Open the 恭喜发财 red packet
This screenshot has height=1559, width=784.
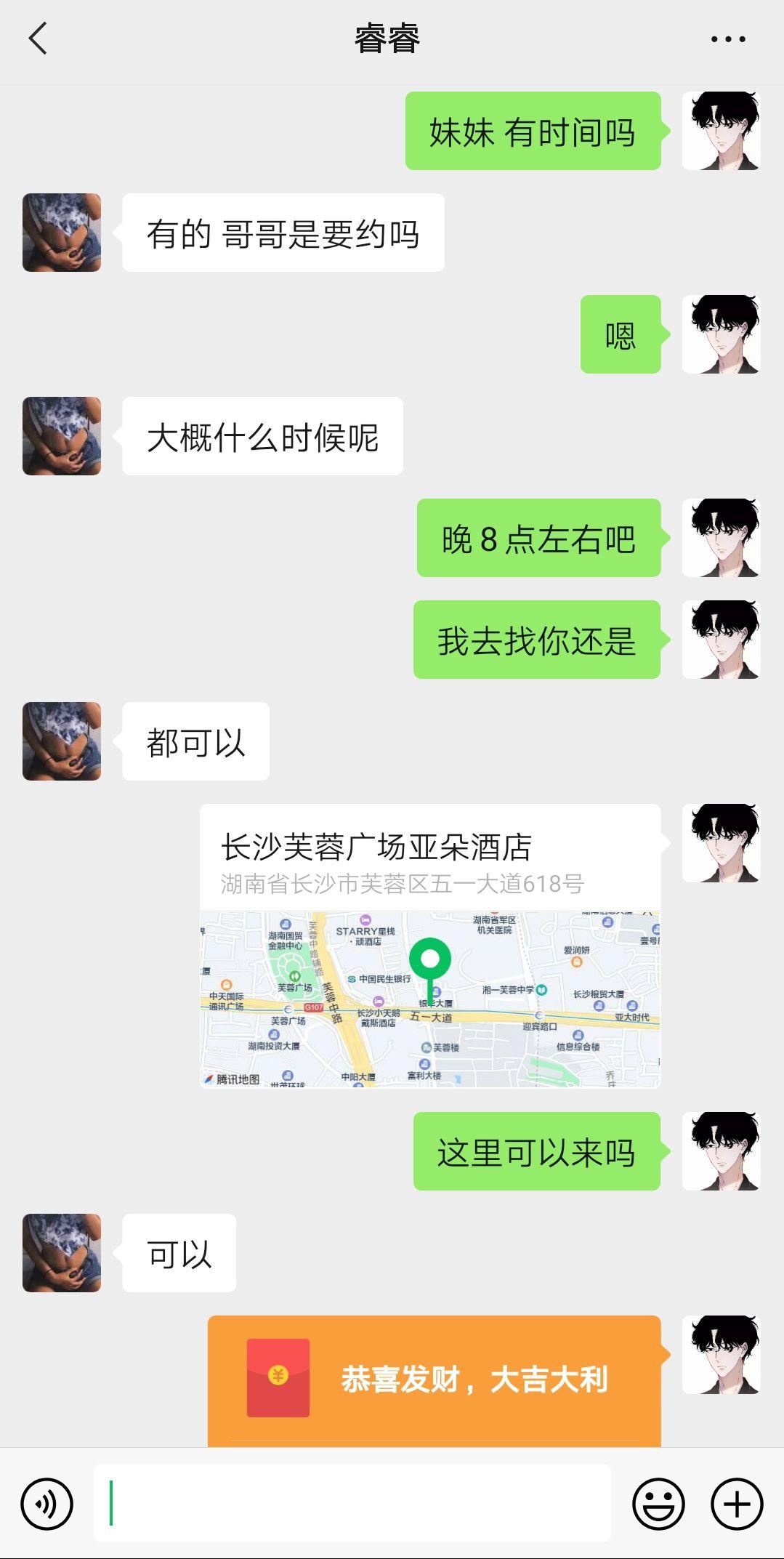click(434, 1379)
